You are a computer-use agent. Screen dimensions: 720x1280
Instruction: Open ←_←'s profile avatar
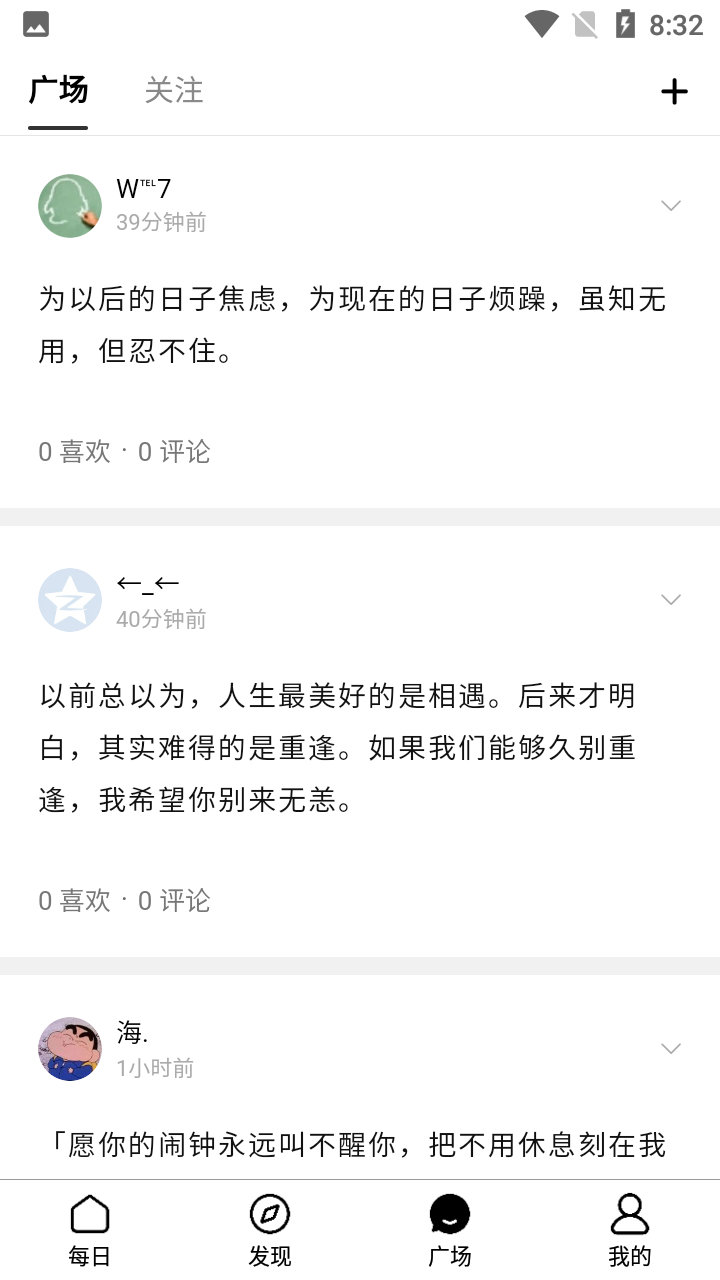pyautogui.click(x=70, y=600)
